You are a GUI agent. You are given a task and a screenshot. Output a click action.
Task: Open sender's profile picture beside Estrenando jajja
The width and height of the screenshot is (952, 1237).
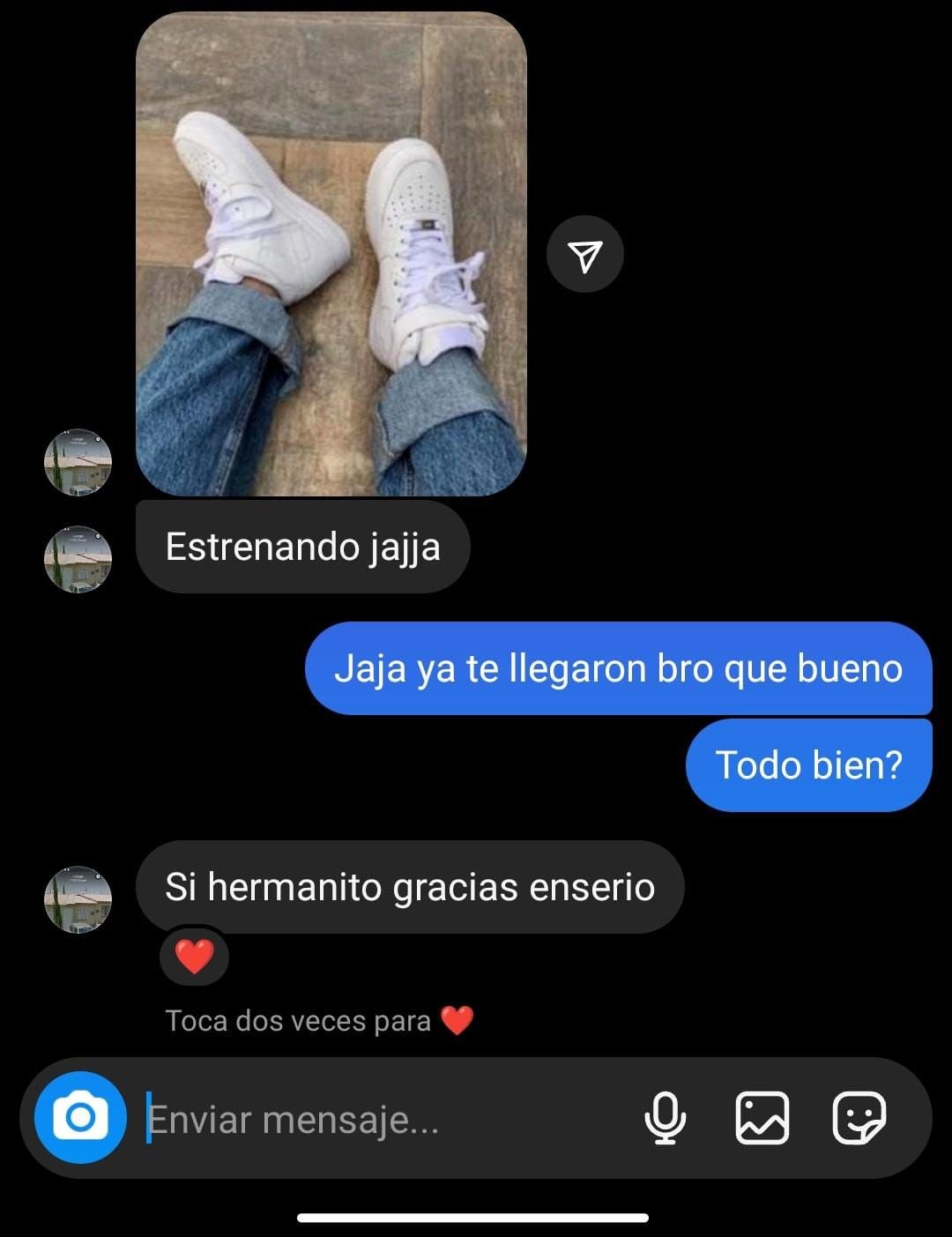coord(78,559)
